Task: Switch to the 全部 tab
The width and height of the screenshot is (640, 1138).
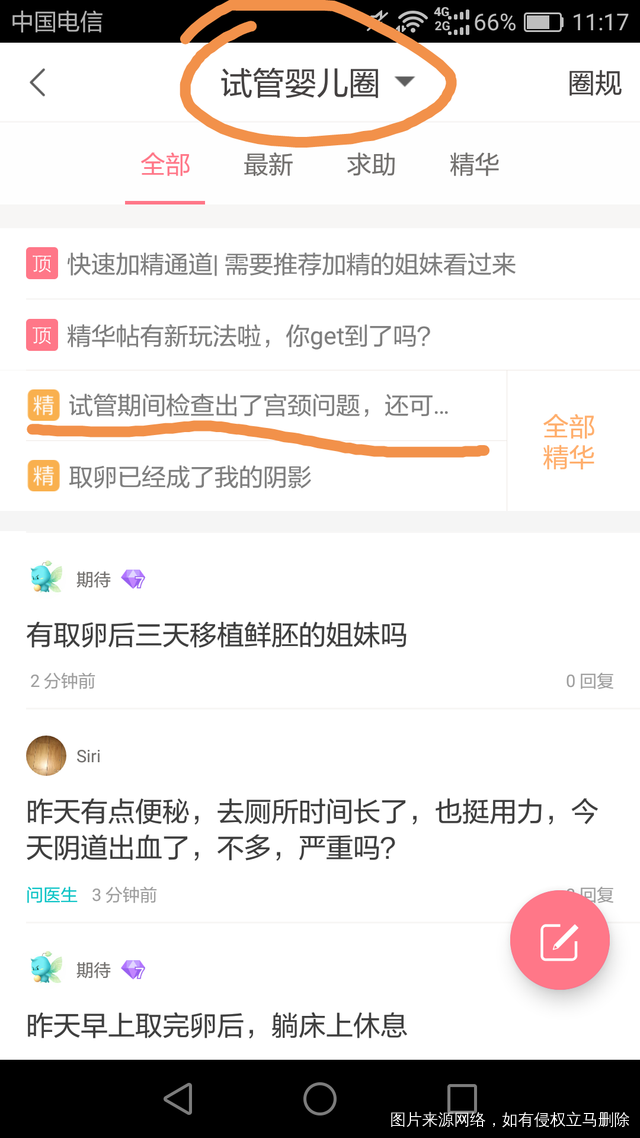Action: 165,165
